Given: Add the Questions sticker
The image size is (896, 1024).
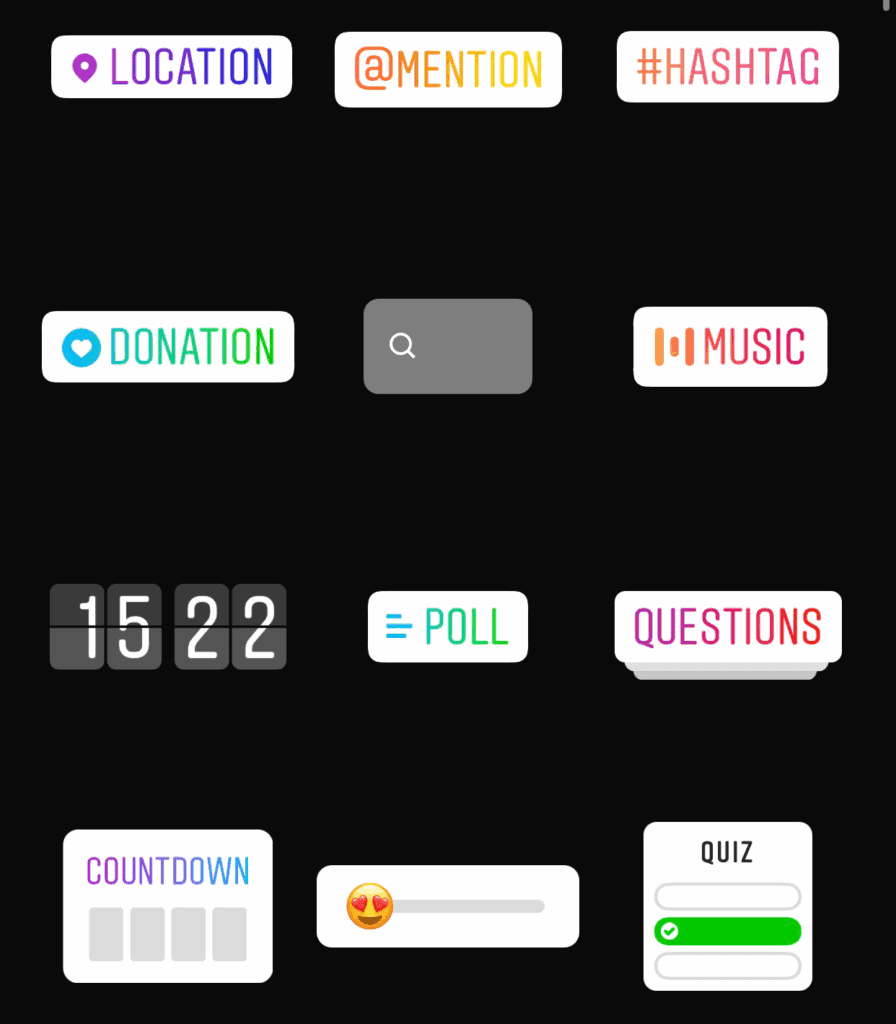Looking at the screenshot, I should 727,628.
